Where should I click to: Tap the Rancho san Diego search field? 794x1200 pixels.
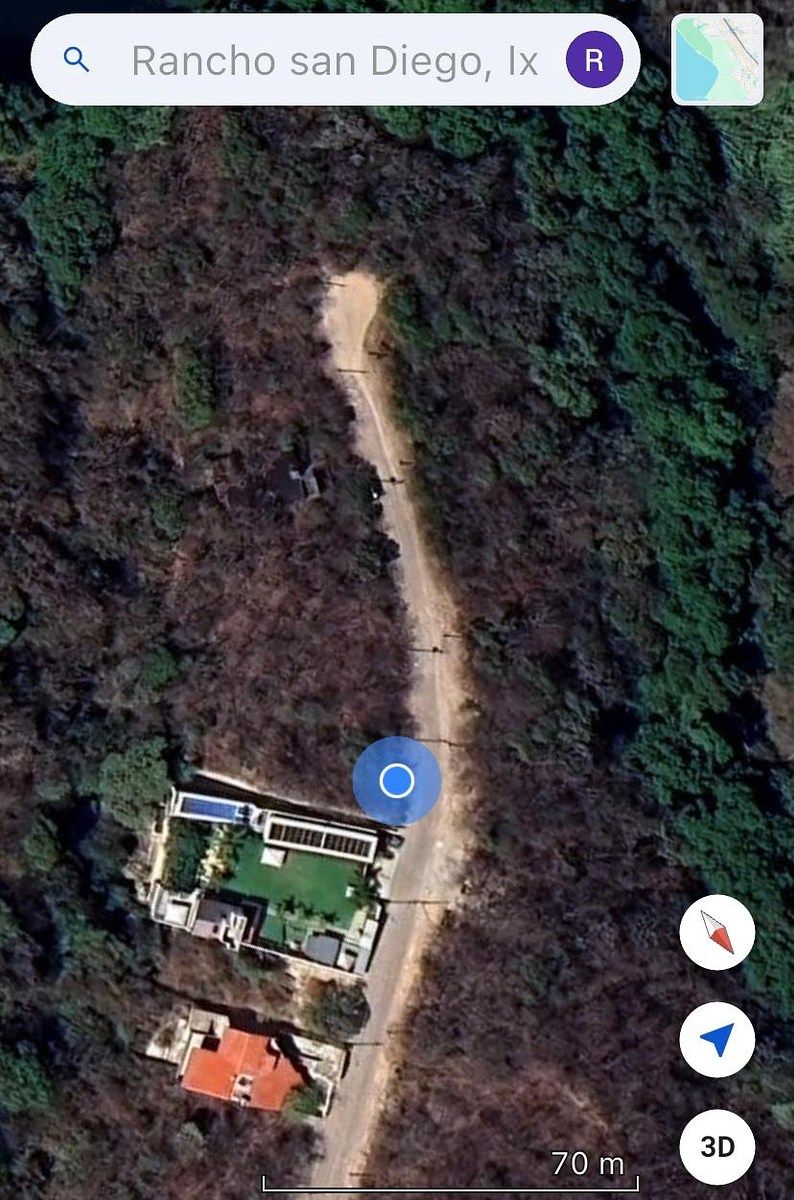coord(335,61)
